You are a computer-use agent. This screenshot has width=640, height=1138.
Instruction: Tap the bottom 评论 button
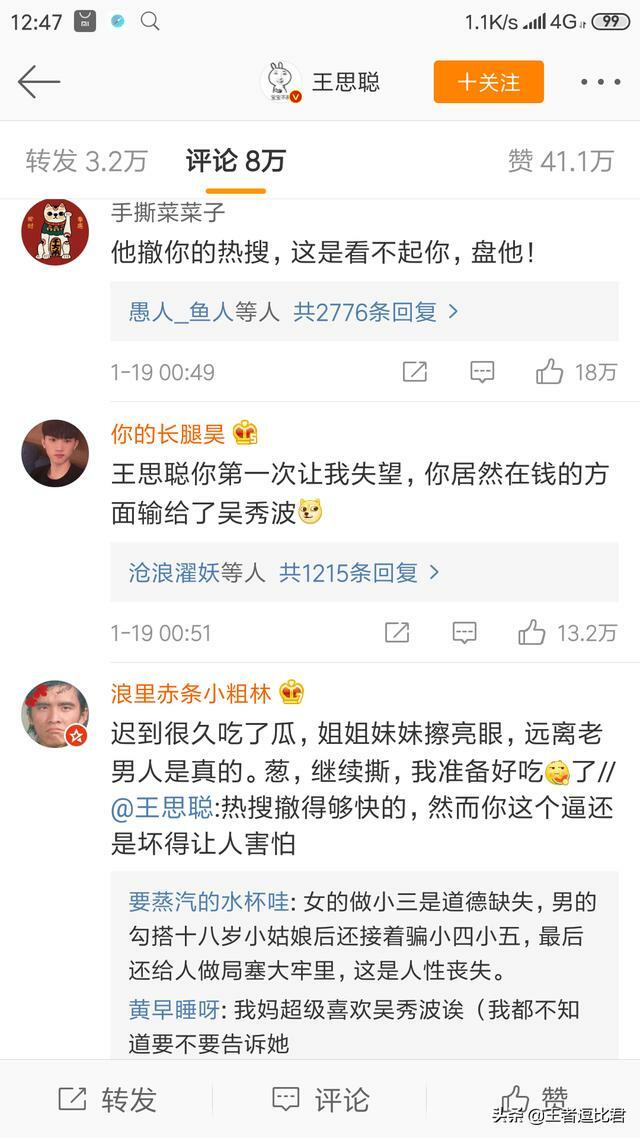tap(320, 1099)
